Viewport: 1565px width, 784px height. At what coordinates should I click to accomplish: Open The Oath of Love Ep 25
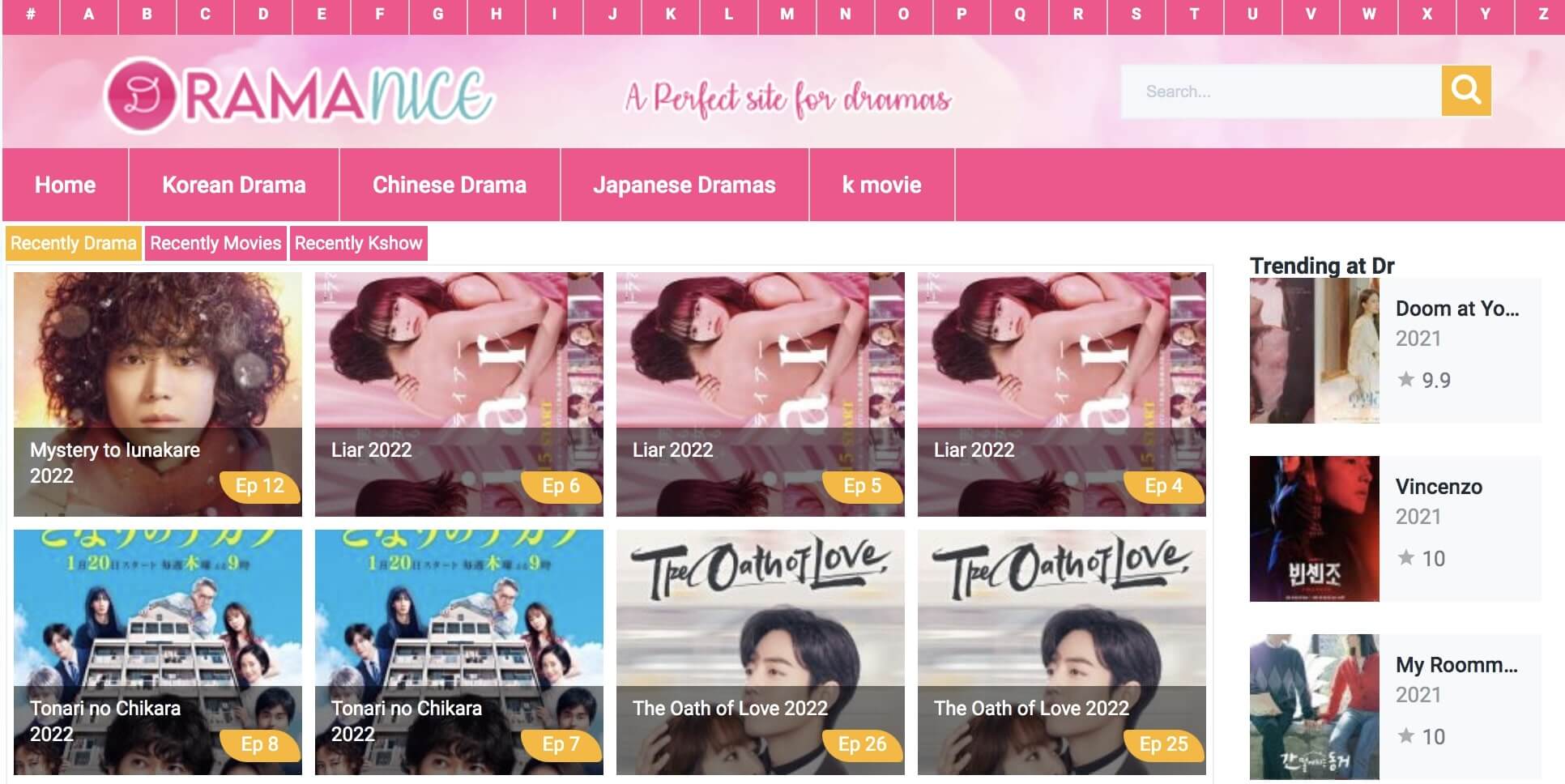(1061, 652)
